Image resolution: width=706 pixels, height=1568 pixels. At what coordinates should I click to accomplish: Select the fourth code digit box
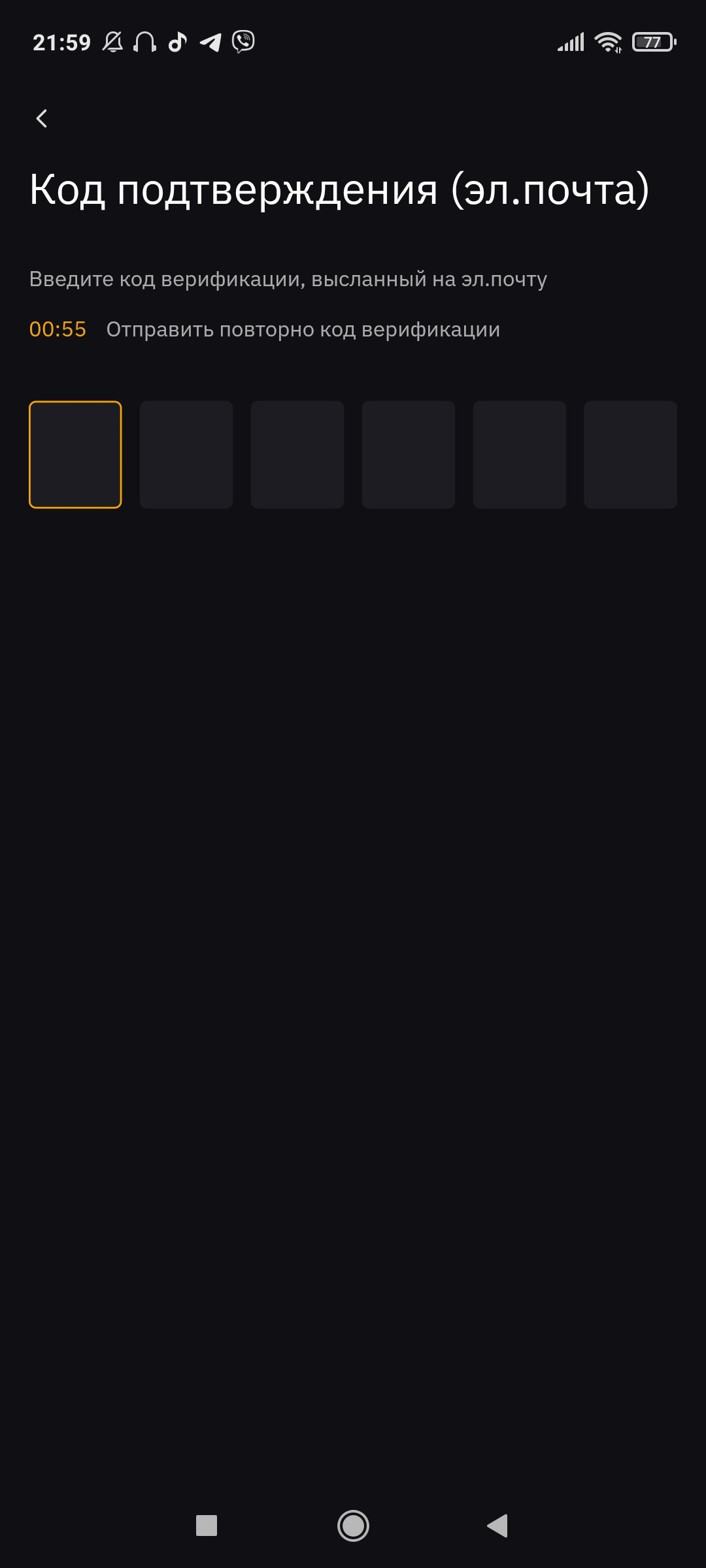(409, 455)
